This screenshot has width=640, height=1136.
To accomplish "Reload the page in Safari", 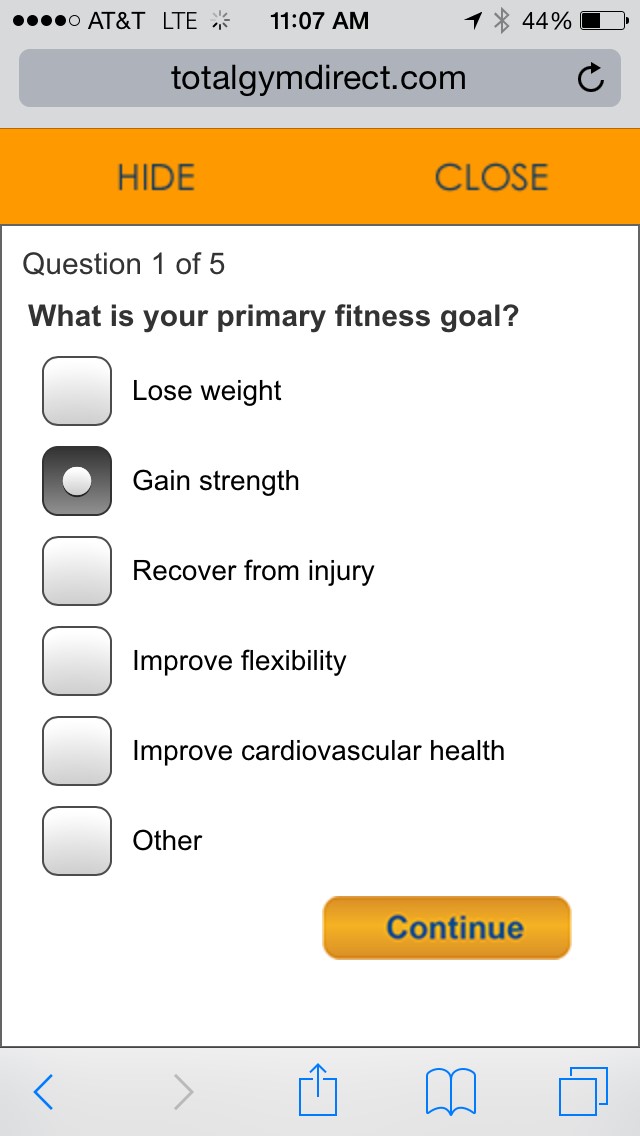I will coord(591,78).
